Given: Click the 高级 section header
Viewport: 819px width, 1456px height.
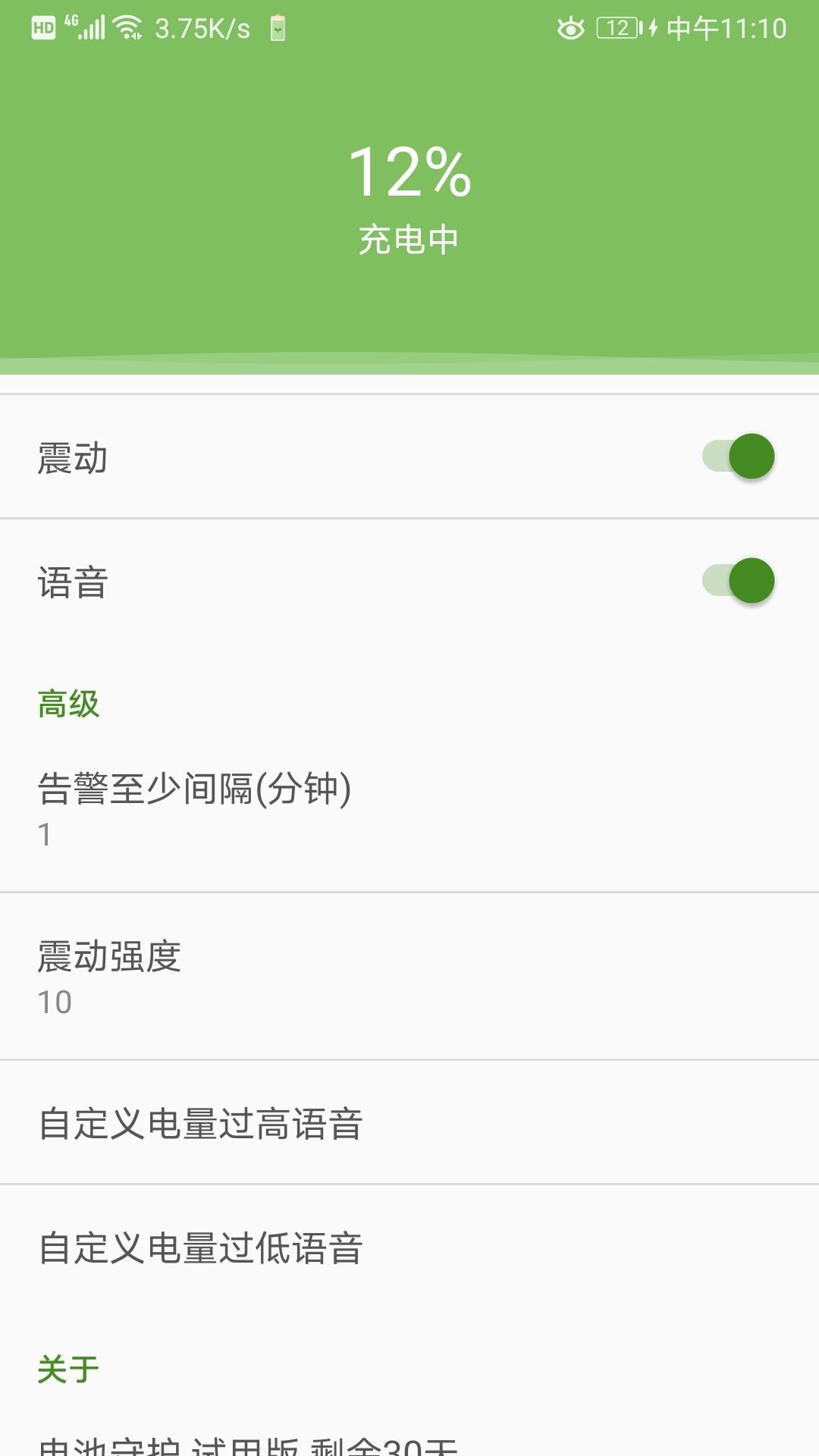Looking at the screenshot, I should pos(70,707).
